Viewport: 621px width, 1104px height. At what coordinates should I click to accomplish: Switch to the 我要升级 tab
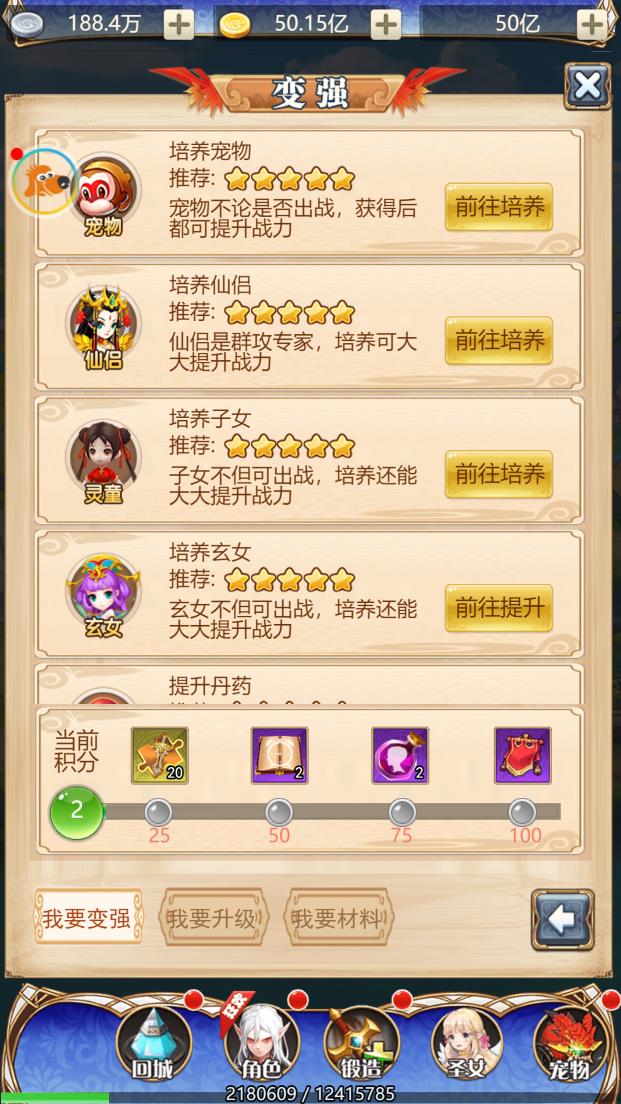[x=212, y=918]
